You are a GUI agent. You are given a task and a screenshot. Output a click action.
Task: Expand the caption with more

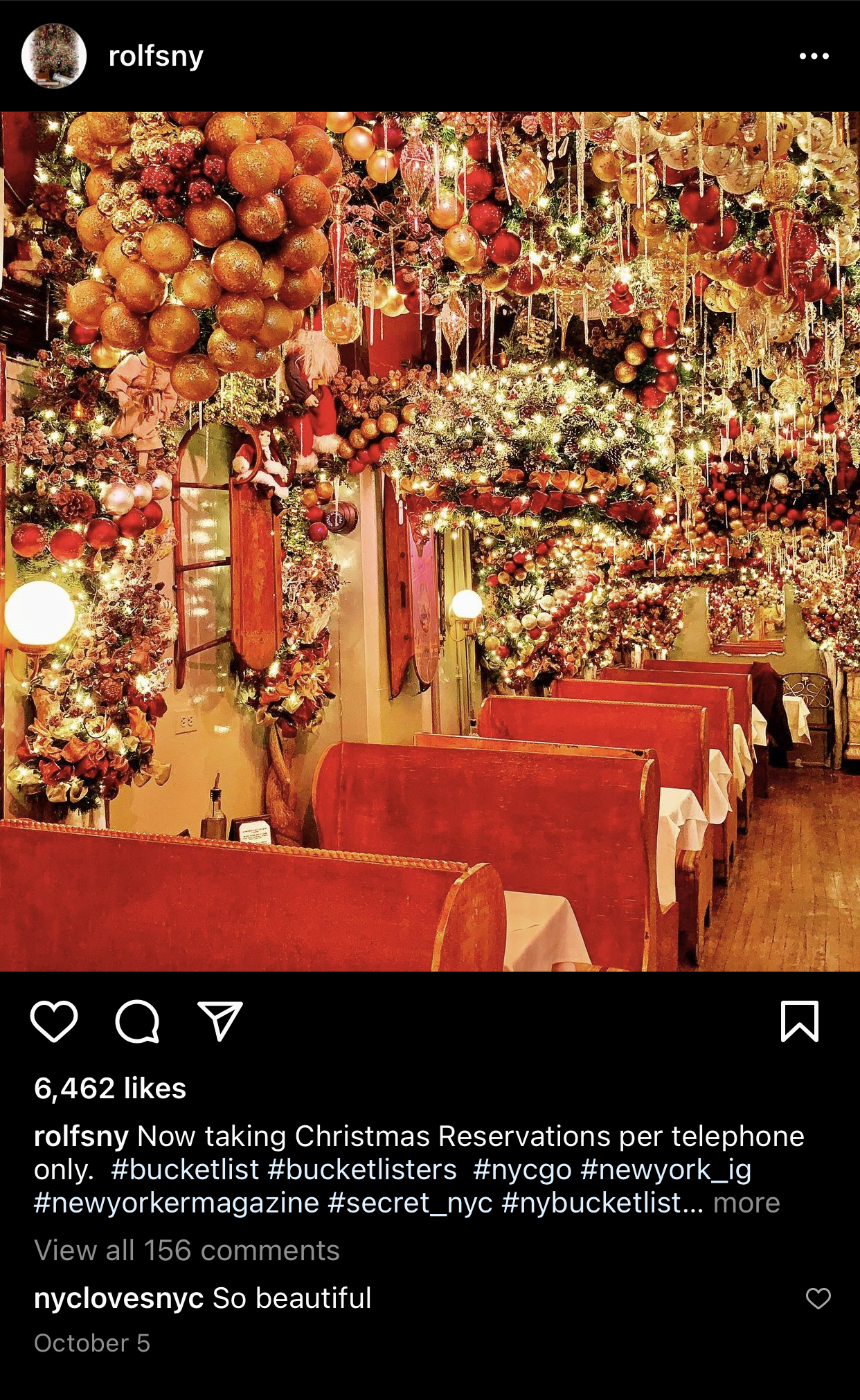coord(746,1203)
